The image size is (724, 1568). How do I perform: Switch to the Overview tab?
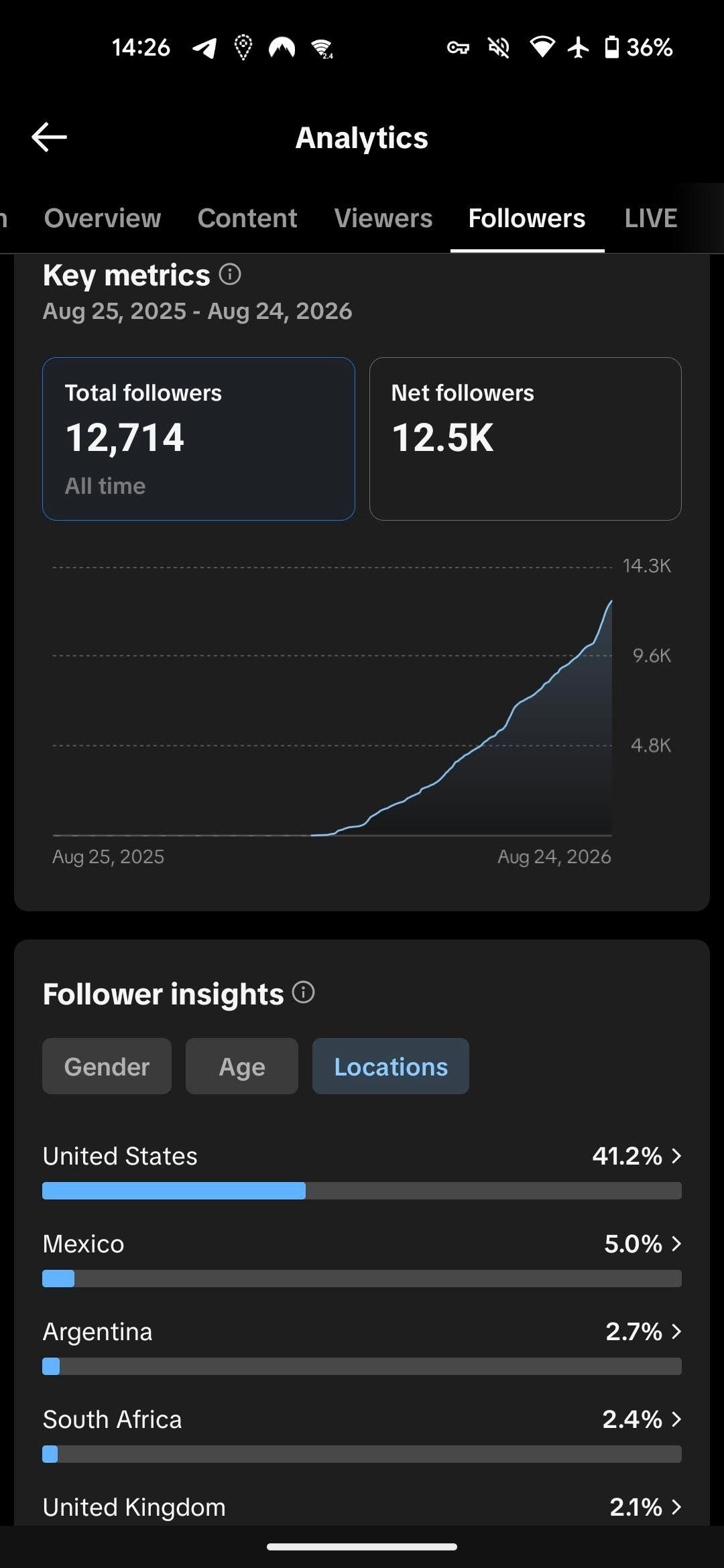pyautogui.click(x=103, y=218)
